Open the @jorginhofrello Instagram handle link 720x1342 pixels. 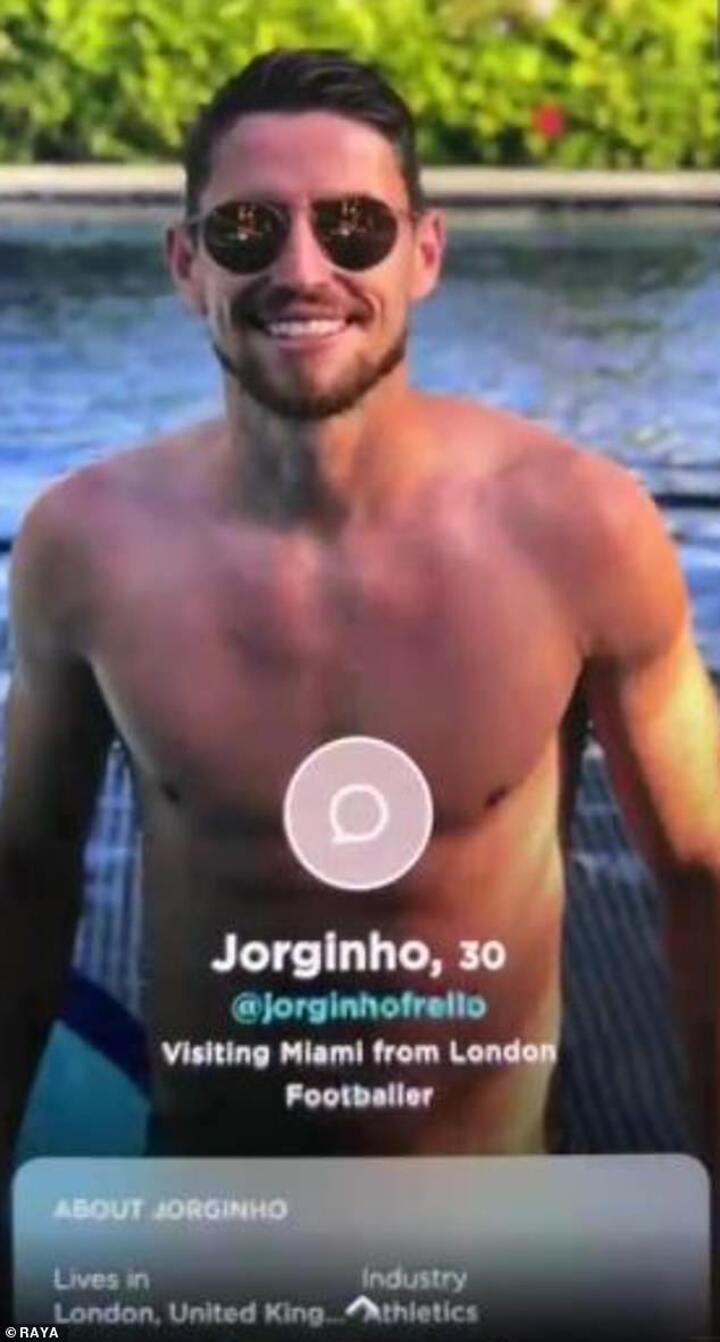[358, 1007]
